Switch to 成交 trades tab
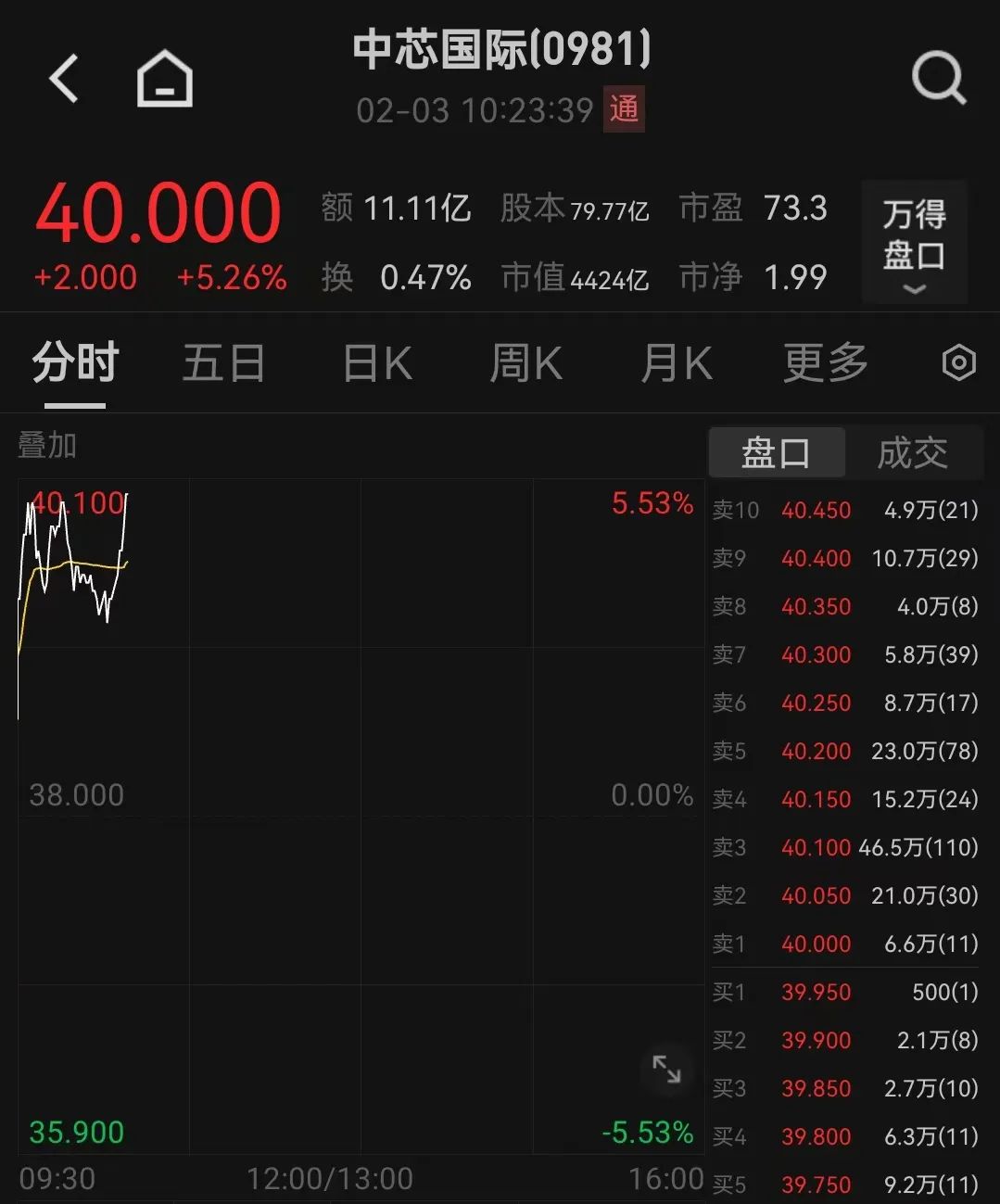This screenshot has height=1204, width=1000. pos(913,453)
